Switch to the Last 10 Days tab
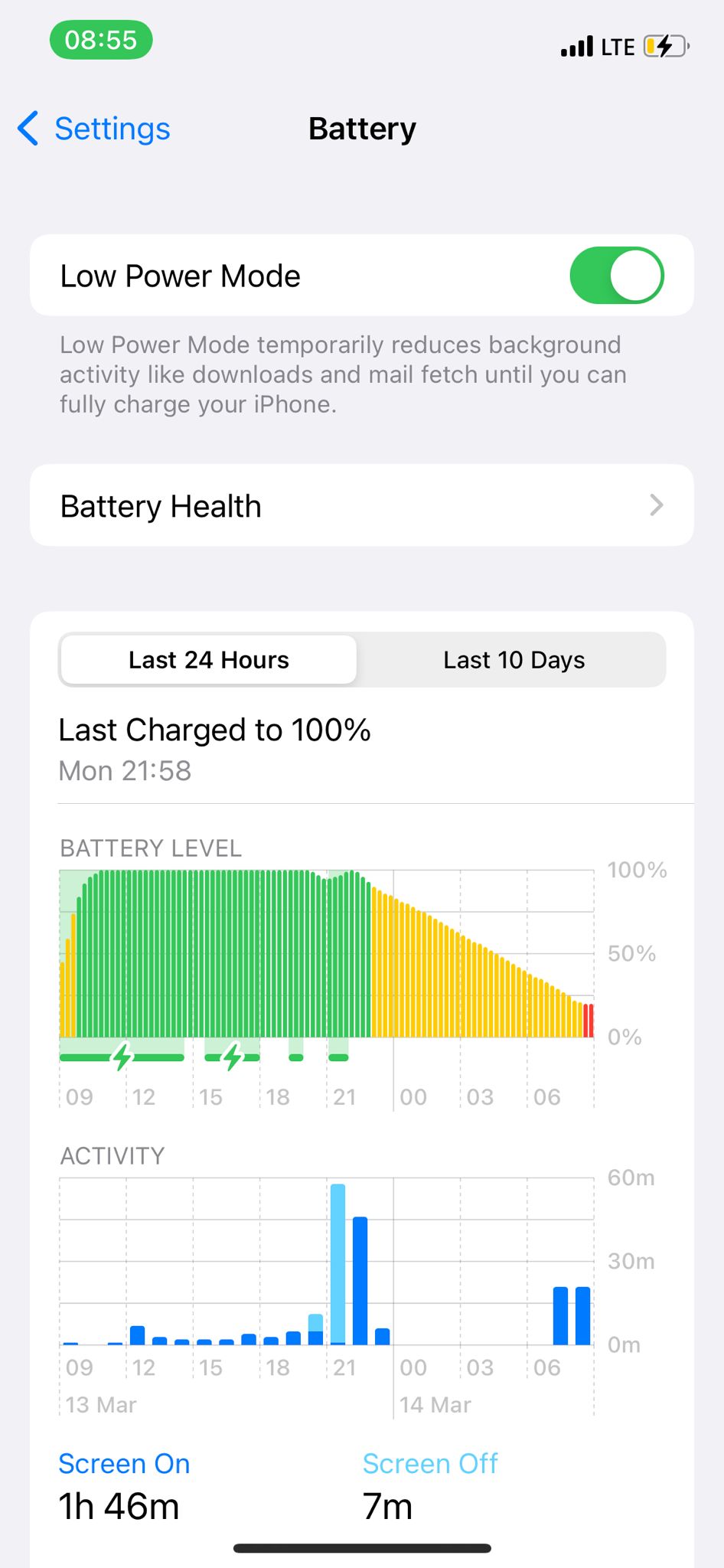724x1568 pixels. 513,659
